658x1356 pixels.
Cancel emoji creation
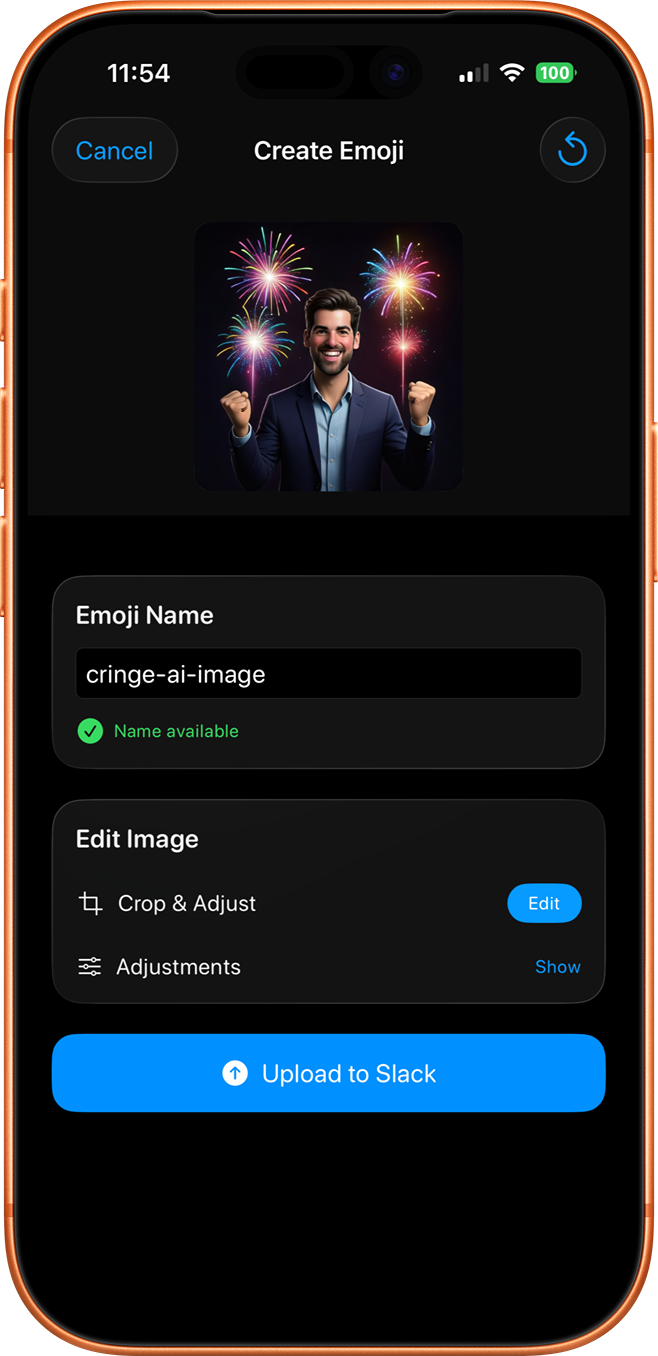pos(114,151)
